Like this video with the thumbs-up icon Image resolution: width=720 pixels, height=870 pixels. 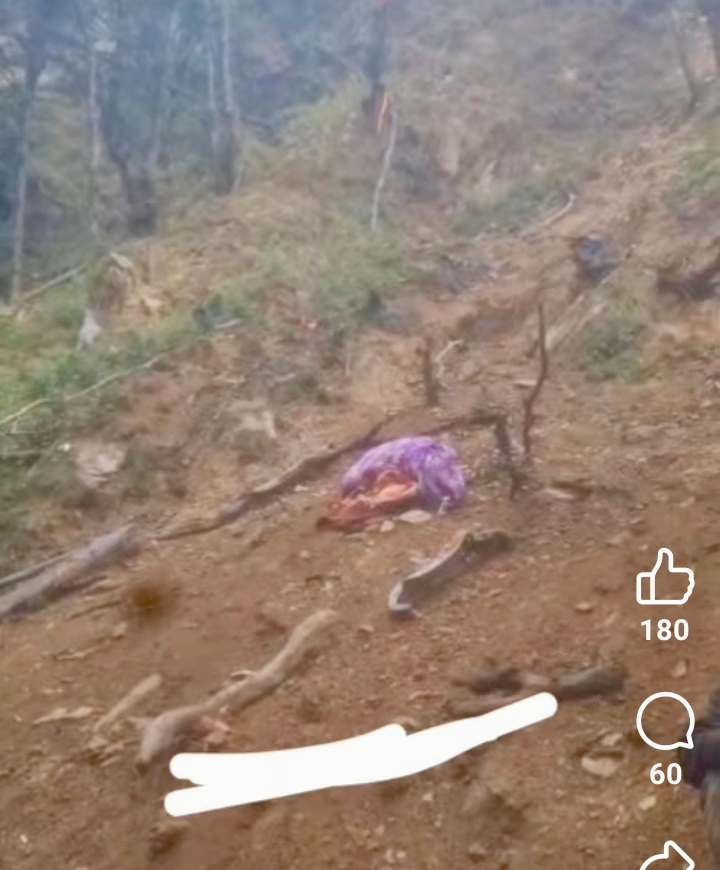pyautogui.click(x=665, y=579)
